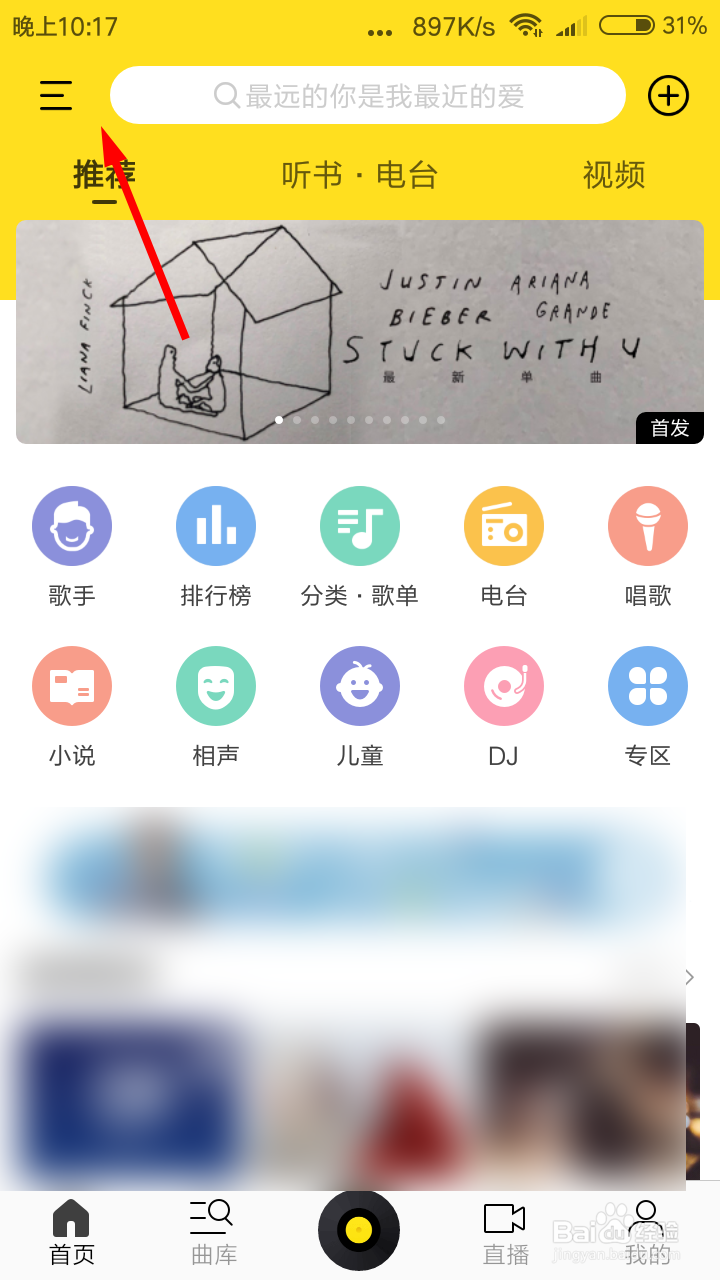Open the 唱歌 karaoke microphone icon
720x1280 pixels.
648,525
